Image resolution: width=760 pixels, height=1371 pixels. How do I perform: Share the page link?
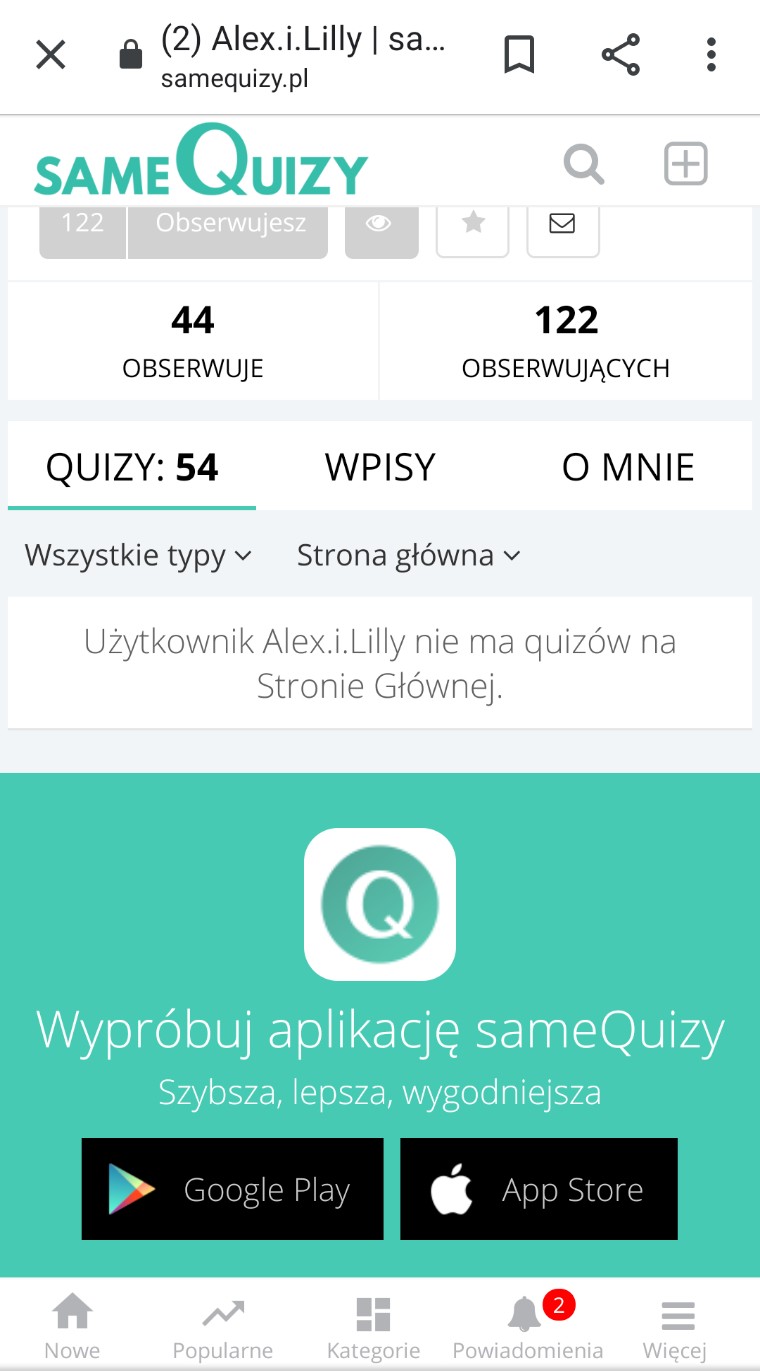[x=620, y=55]
